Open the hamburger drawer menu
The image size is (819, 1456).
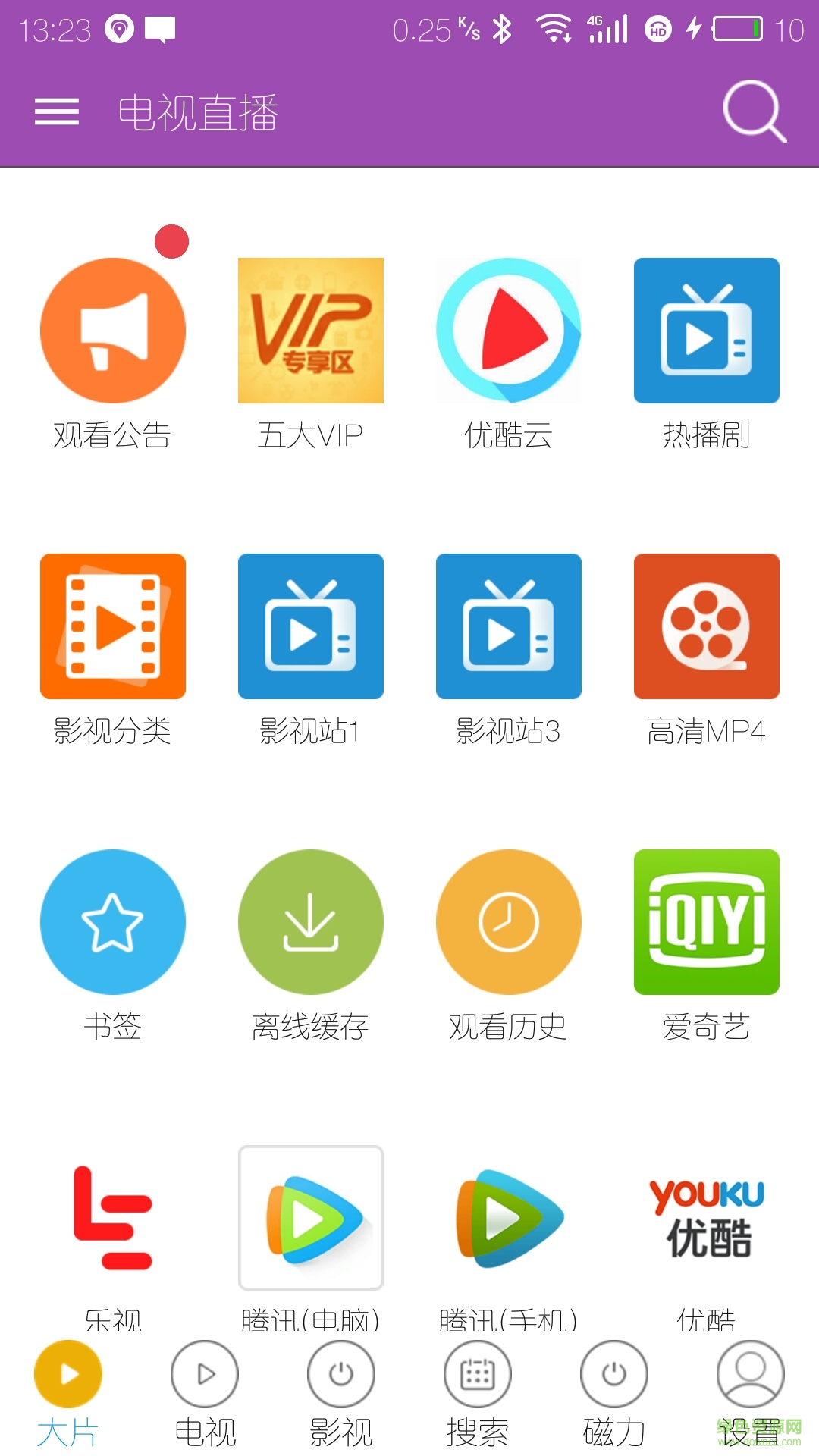click(x=57, y=112)
